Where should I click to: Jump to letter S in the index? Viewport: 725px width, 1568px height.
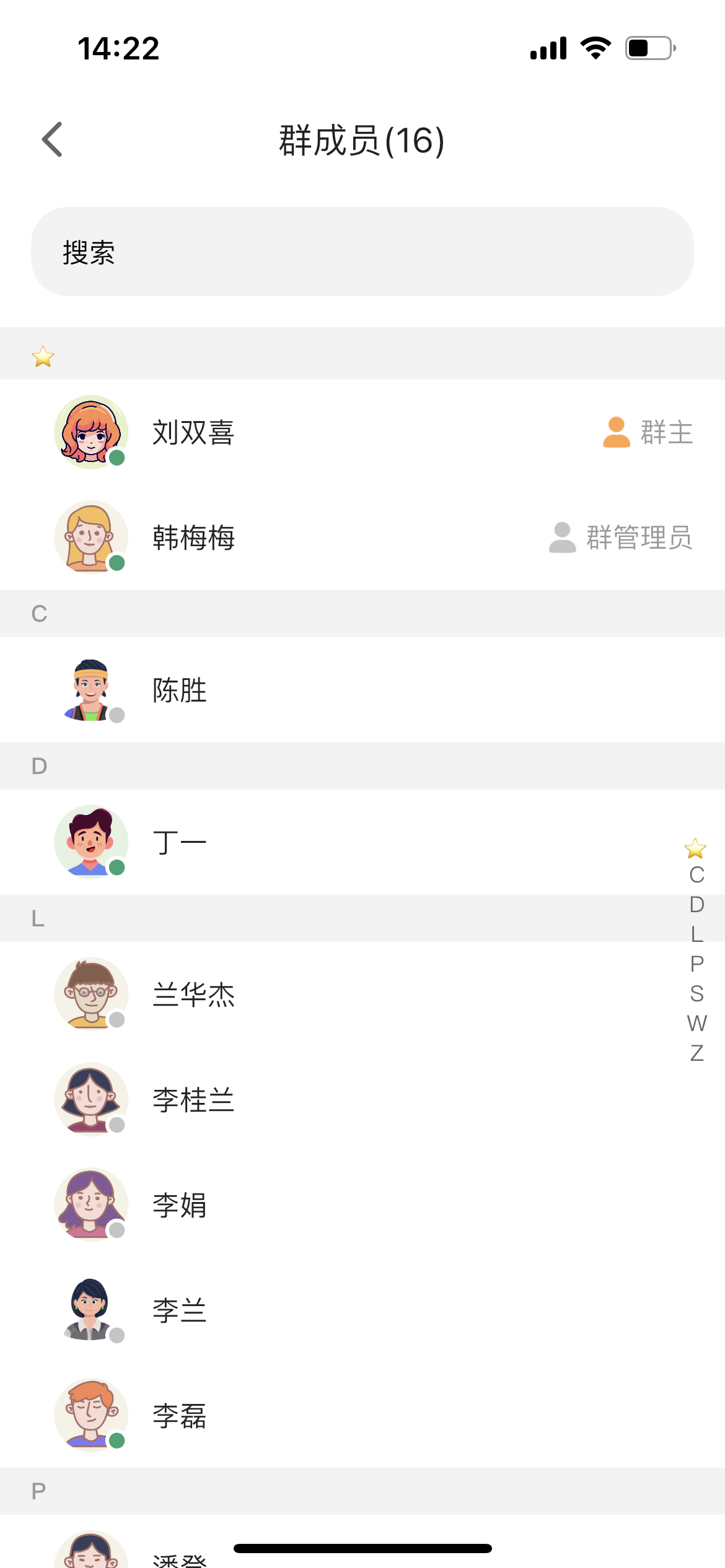tap(696, 993)
